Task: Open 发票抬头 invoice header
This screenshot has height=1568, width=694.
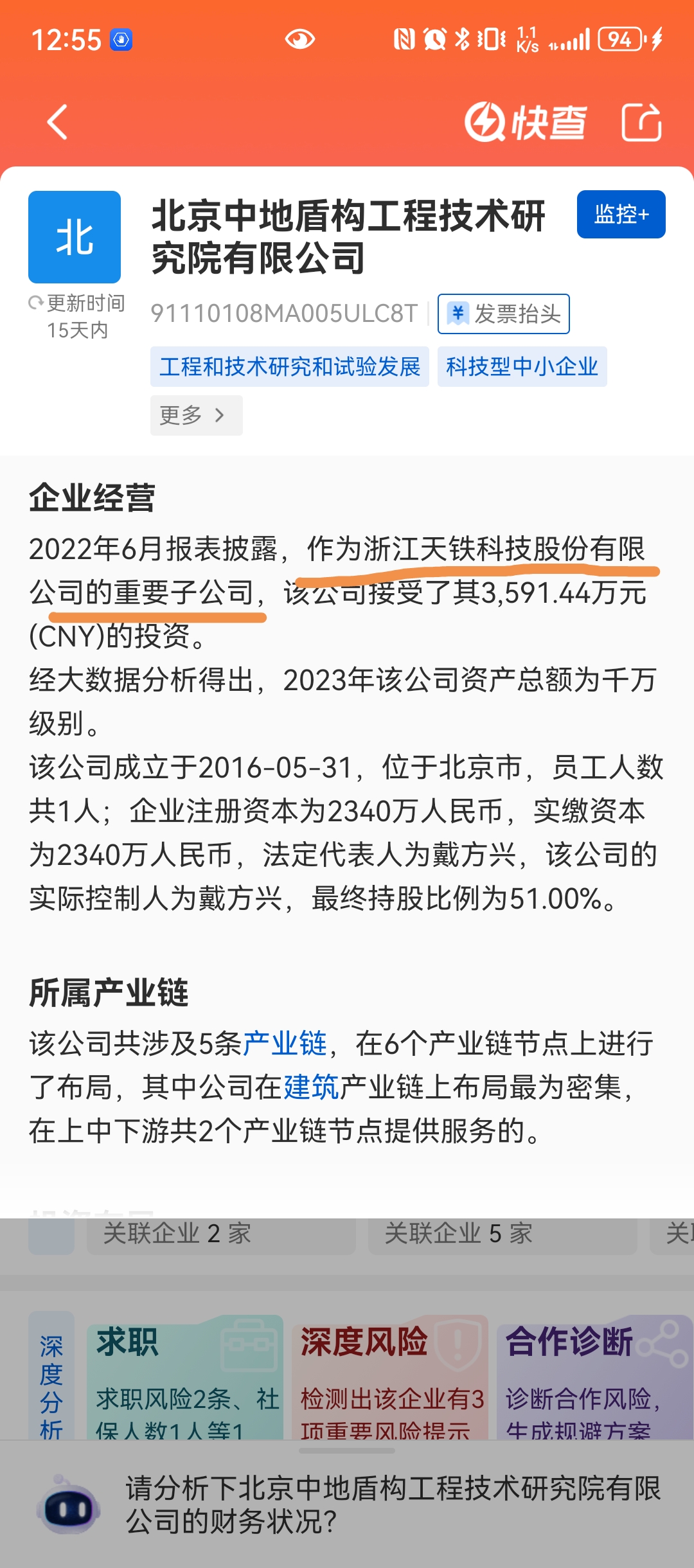Action: 504,314
